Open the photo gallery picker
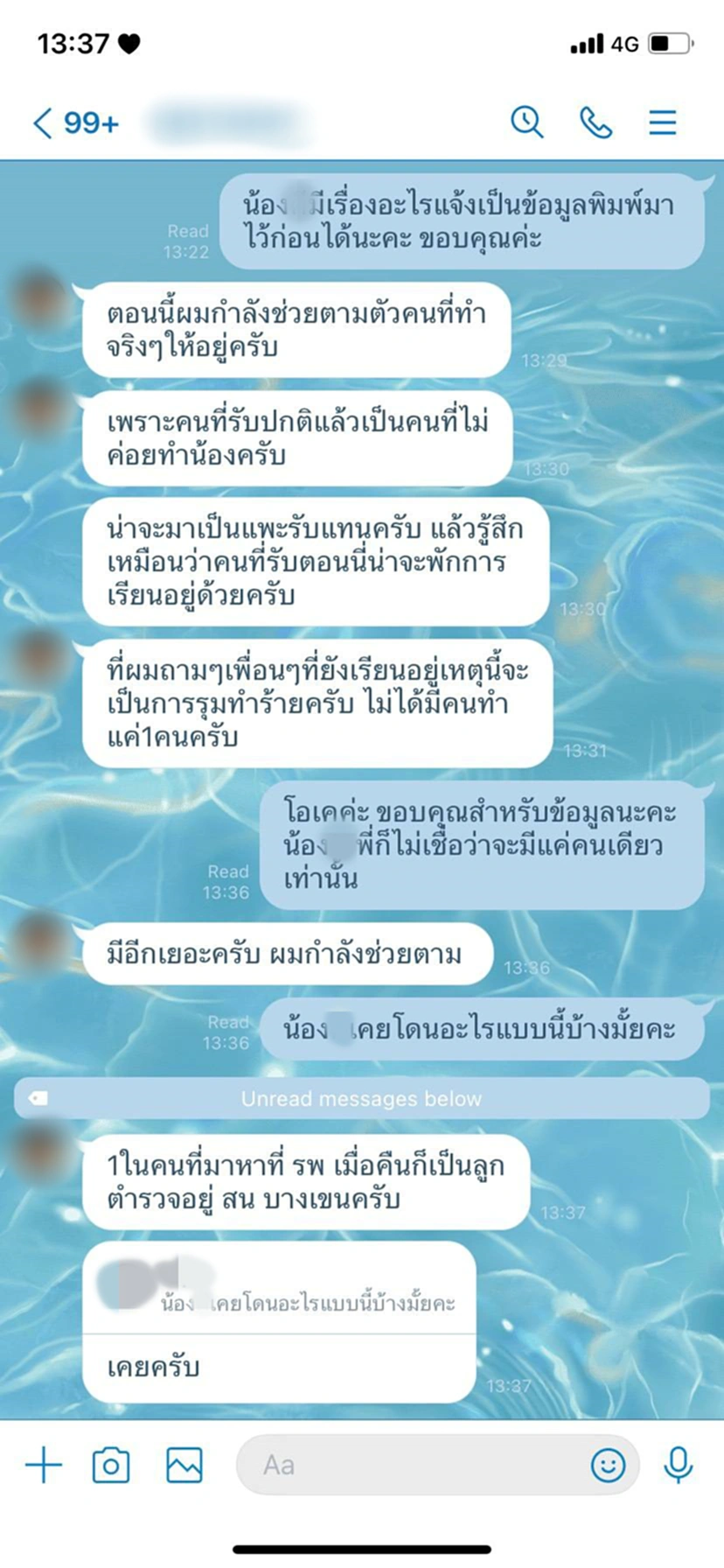Viewport: 724px width, 1568px height. click(184, 1464)
